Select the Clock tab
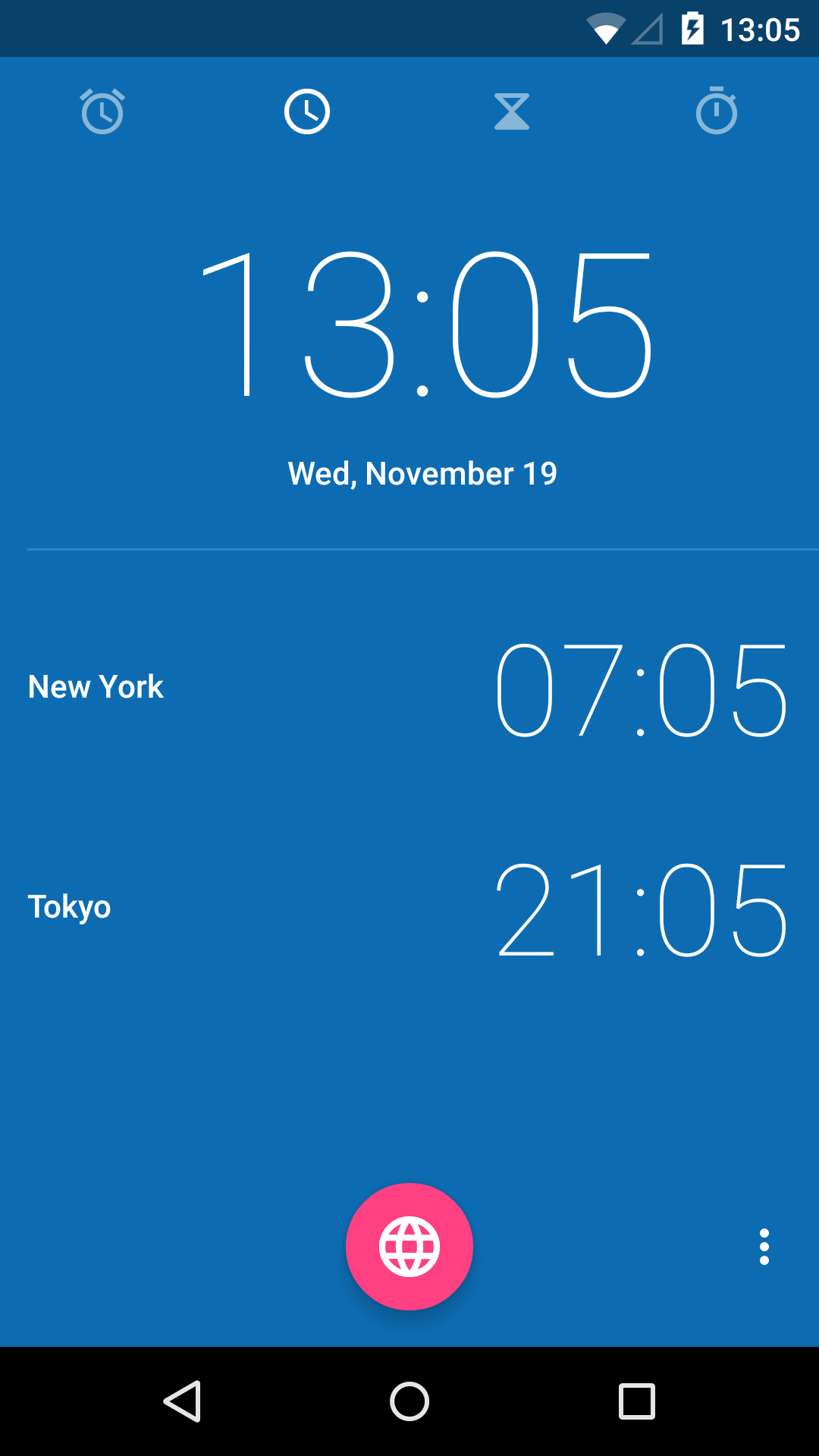The image size is (819, 1456). 307,111
